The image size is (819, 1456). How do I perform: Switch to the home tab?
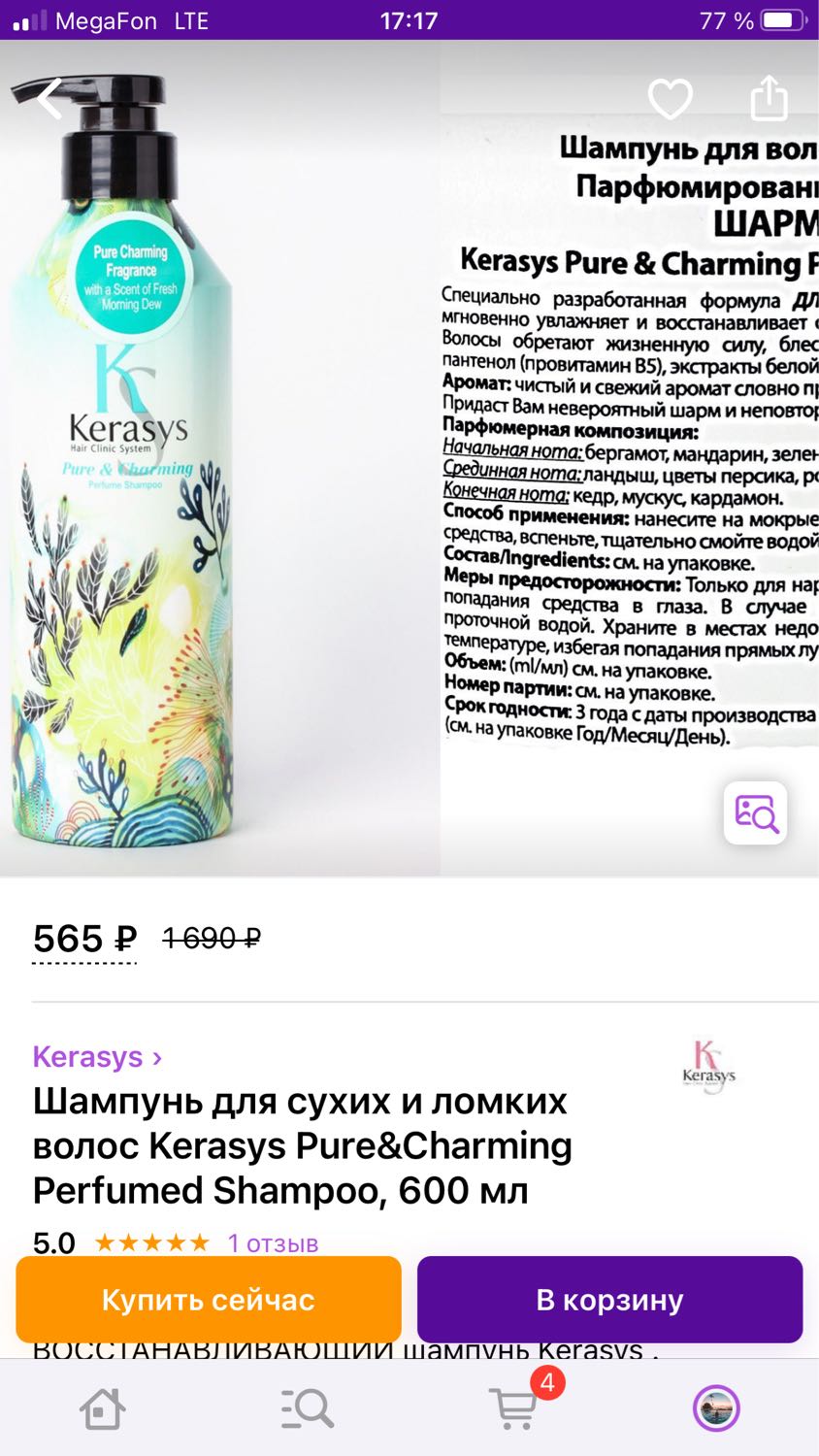tap(103, 1408)
